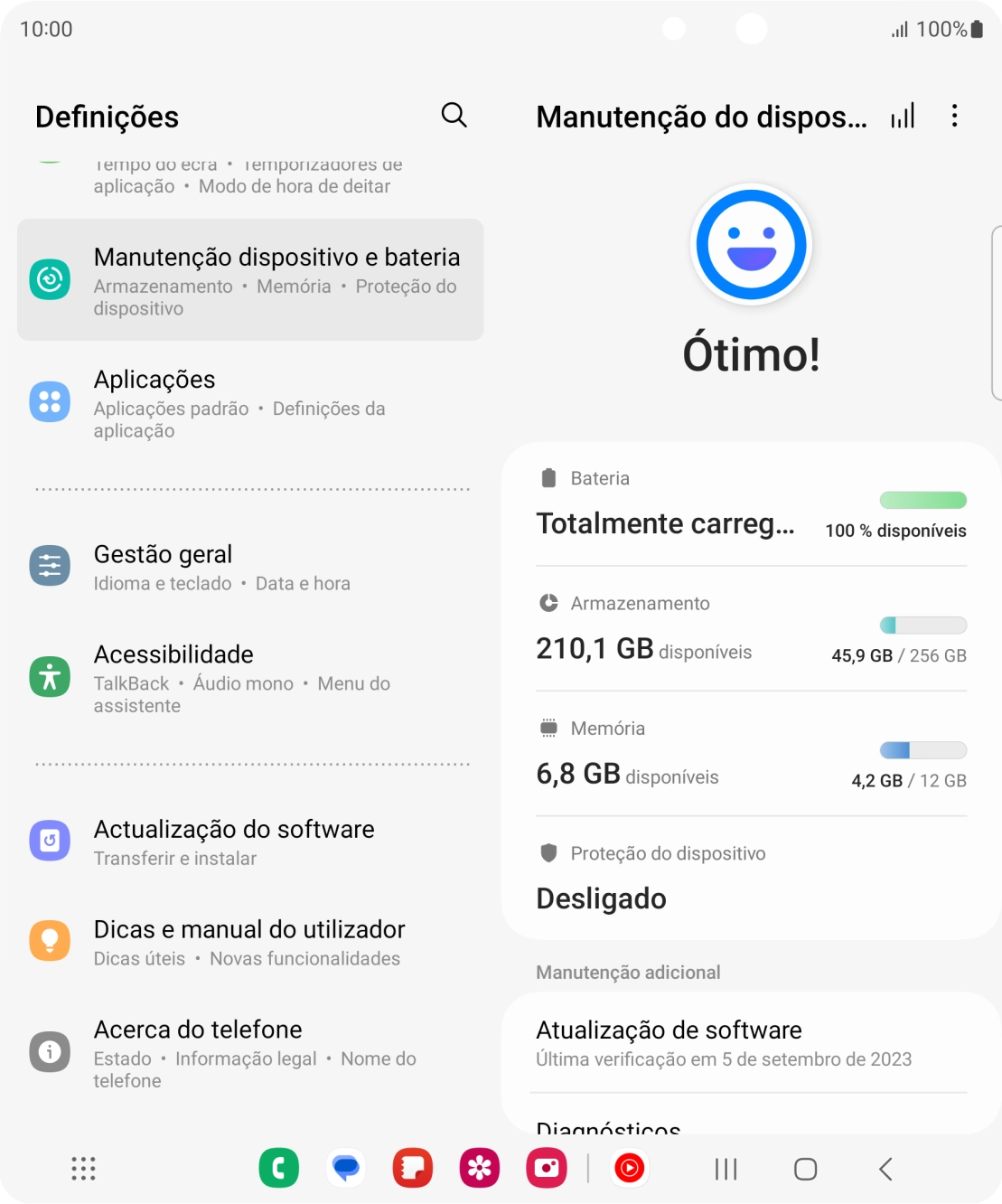
Task: Open the three-dot overflow menu
Action: pos(953,116)
